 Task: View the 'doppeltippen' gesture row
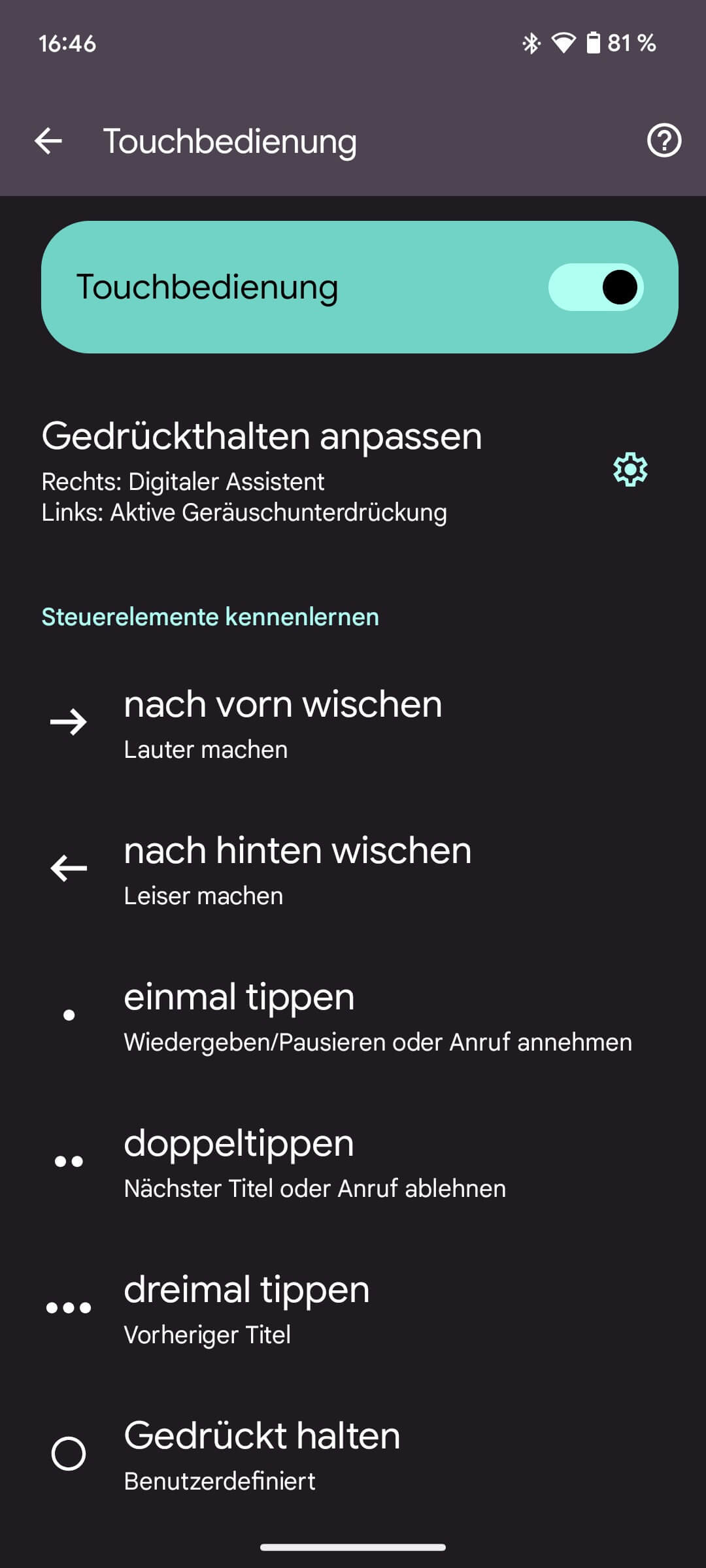pos(314,1162)
